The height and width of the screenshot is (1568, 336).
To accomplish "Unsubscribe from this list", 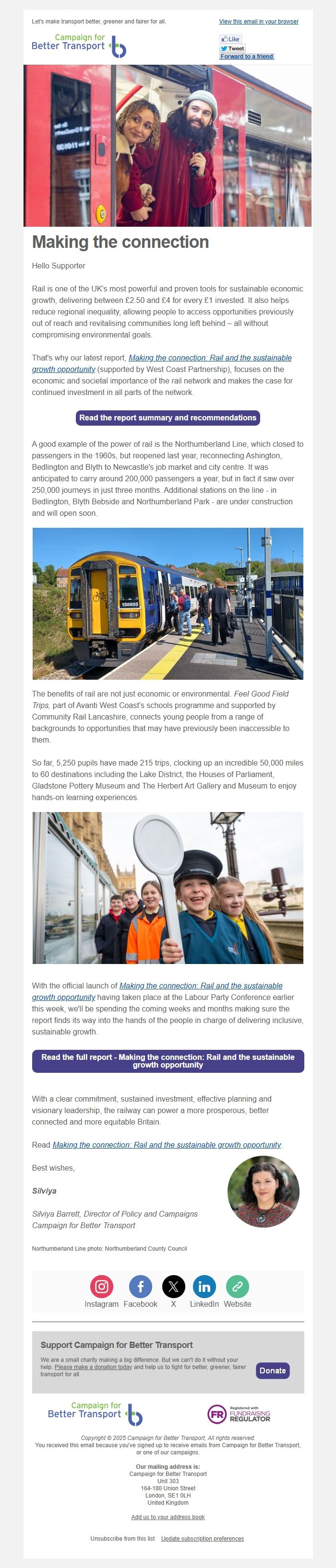I will pyautogui.click(x=122, y=1538).
